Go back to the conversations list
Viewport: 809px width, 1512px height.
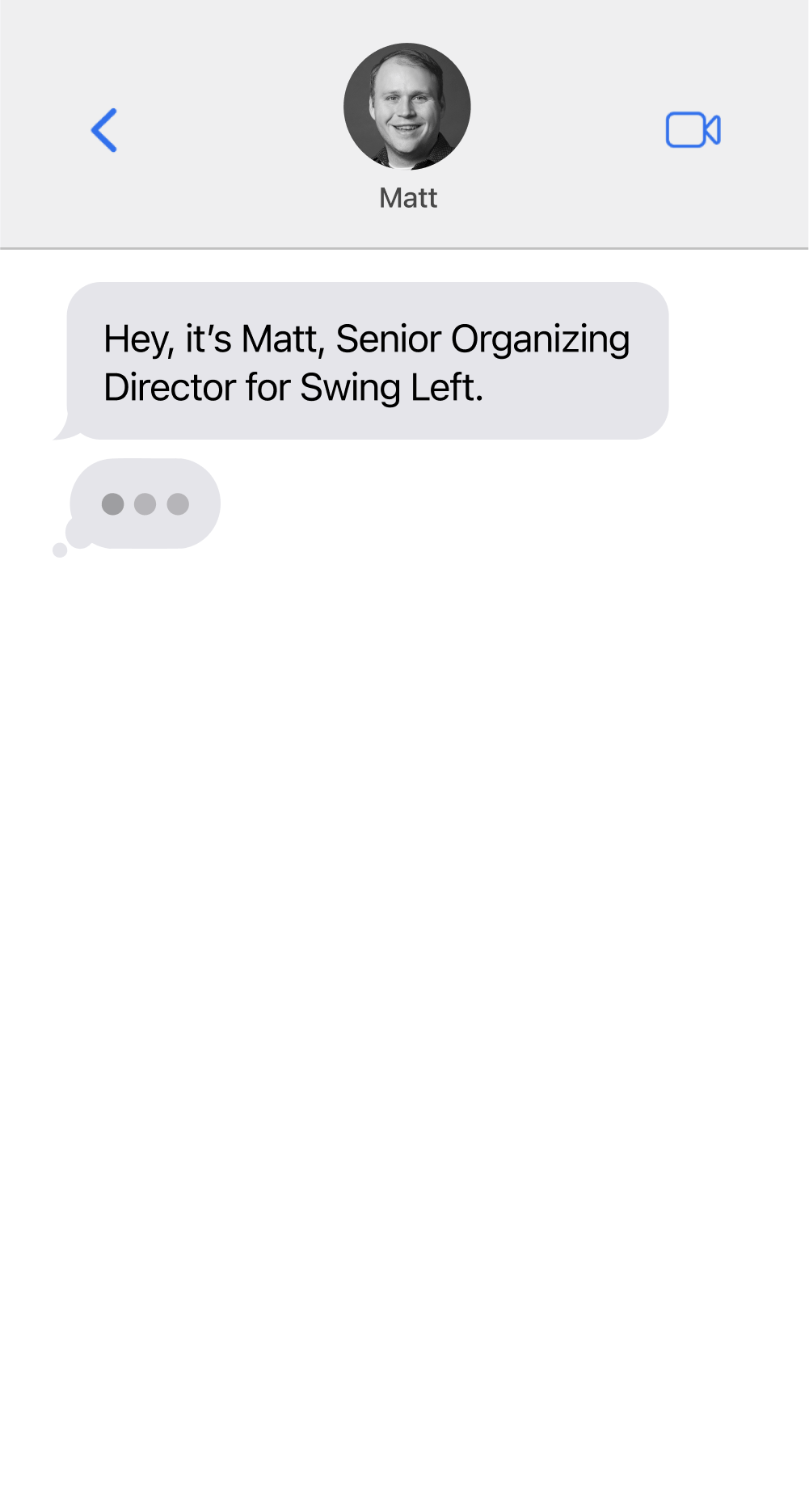coord(104,130)
